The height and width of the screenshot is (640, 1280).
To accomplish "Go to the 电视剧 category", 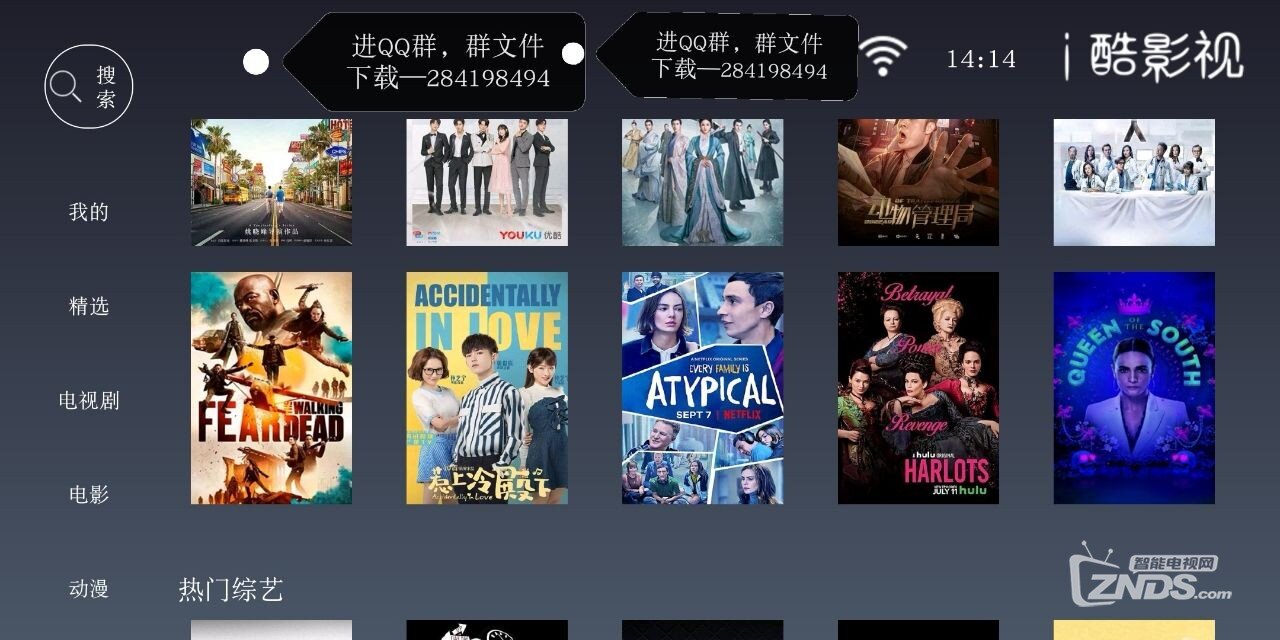I will pos(88,400).
